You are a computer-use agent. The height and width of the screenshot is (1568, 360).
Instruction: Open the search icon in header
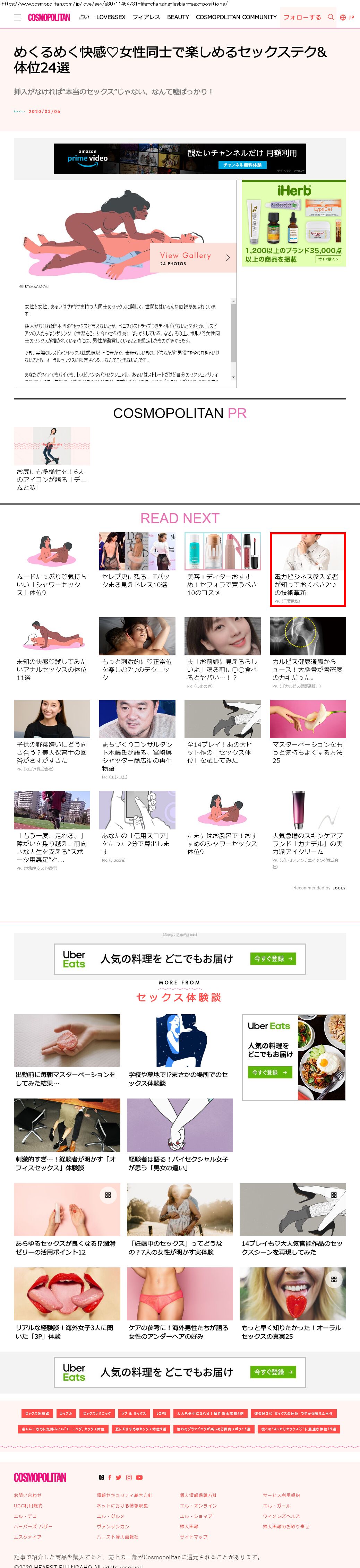331,17
